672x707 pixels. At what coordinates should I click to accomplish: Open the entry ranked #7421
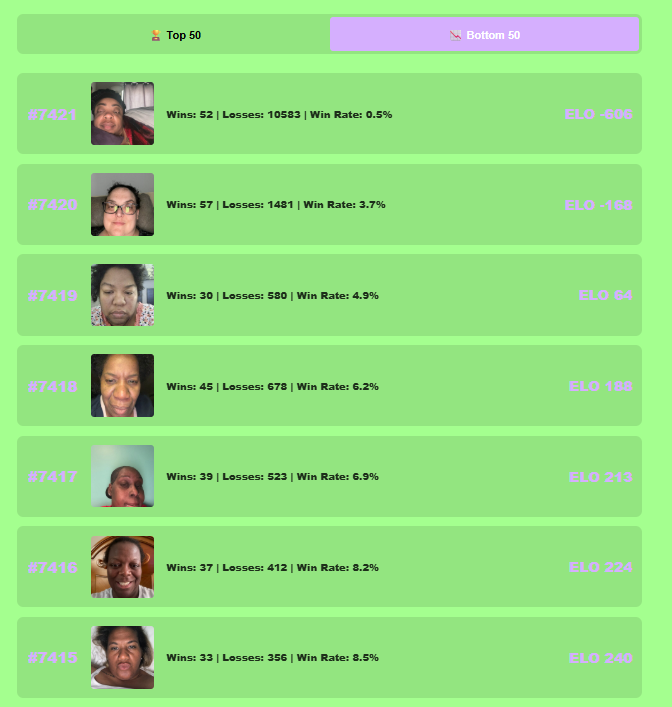pyautogui.click(x=329, y=114)
